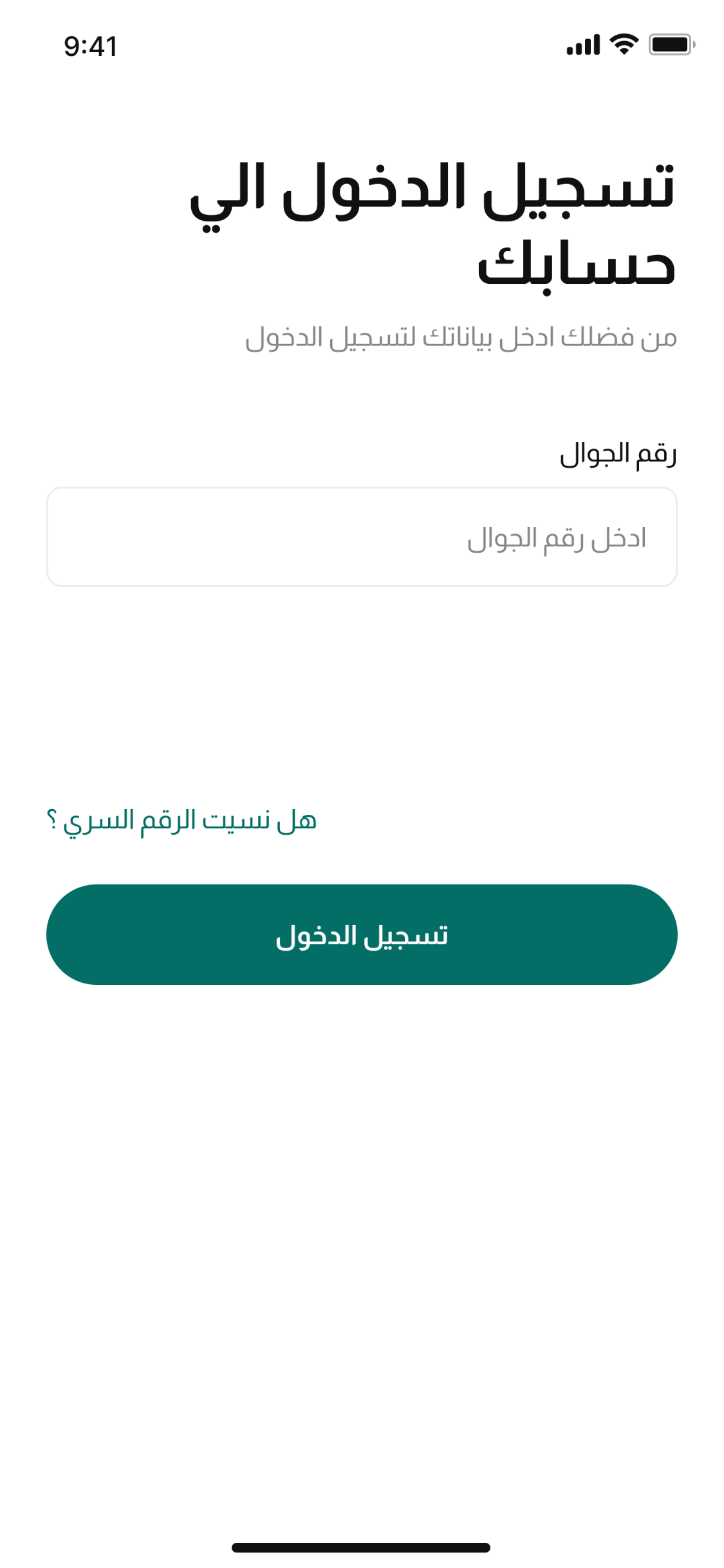Open the forgot password link
The height and width of the screenshot is (1568, 724).
click(182, 821)
